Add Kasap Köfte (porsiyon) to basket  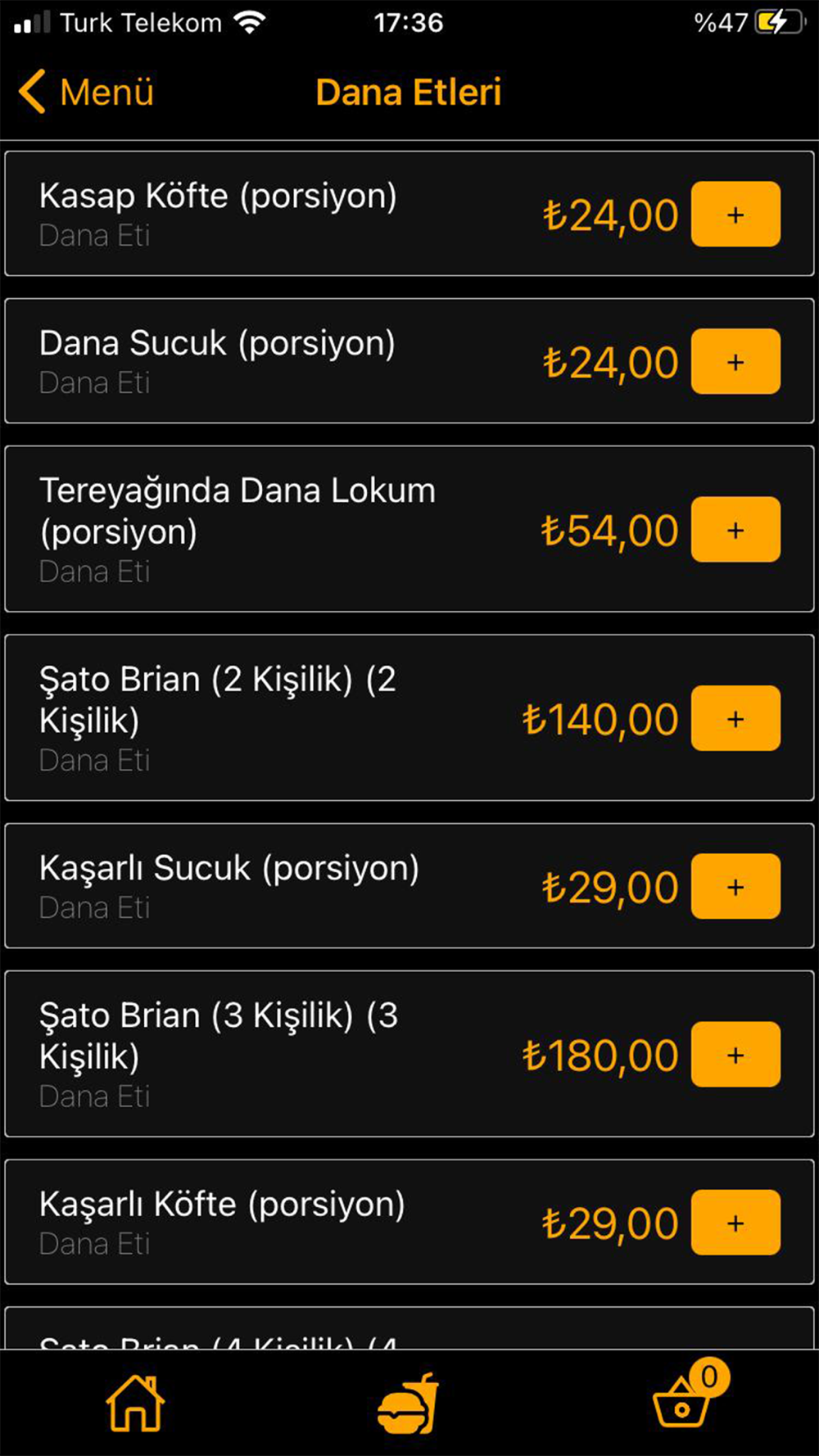point(735,215)
